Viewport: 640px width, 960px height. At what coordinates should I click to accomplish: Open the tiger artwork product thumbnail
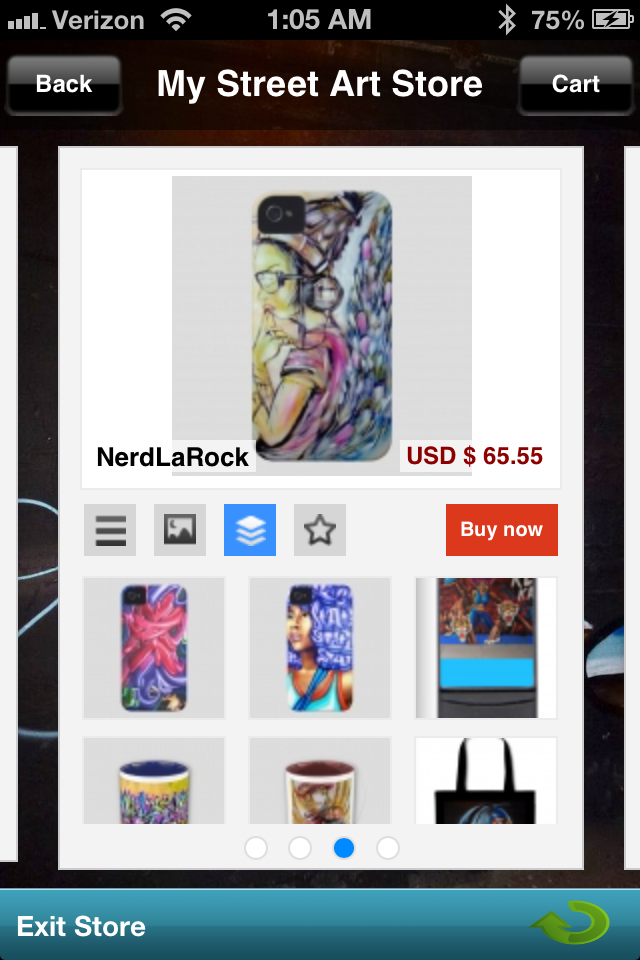click(x=486, y=648)
